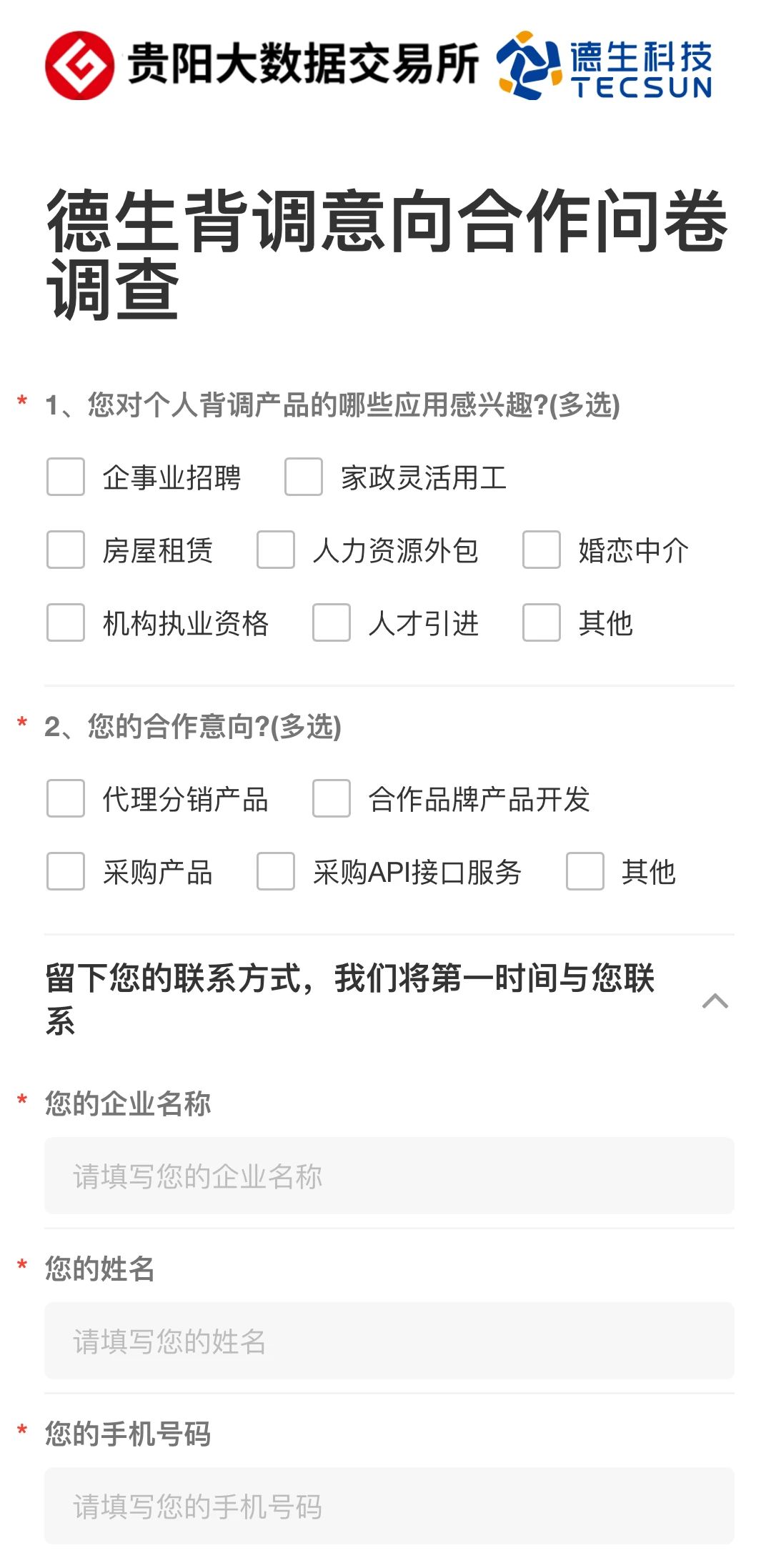Tick 机构执业资格 checkbox
Image resolution: width=781 pixels, height=1568 pixels.
(66, 622)
